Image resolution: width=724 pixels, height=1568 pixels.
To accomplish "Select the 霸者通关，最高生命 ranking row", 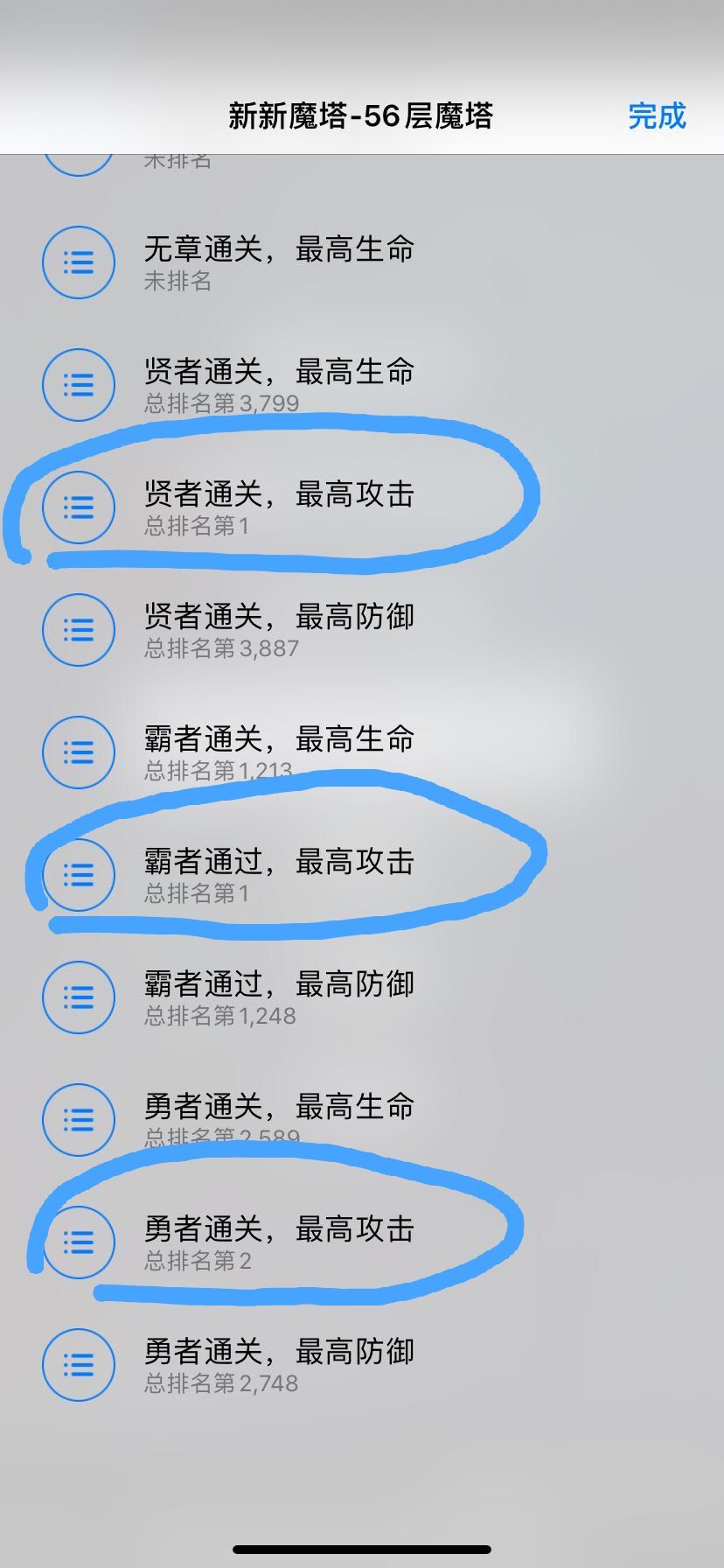I will point(280,739).
